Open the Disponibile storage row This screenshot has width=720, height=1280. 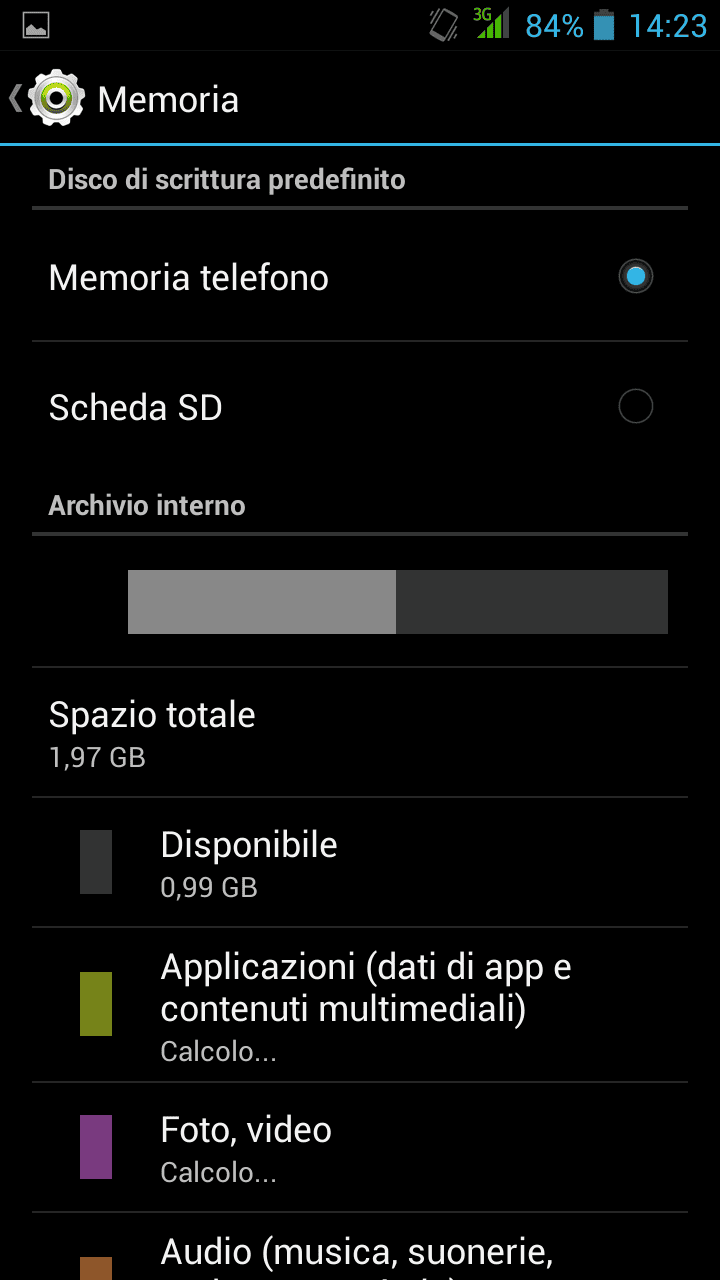tap(360, 863)
